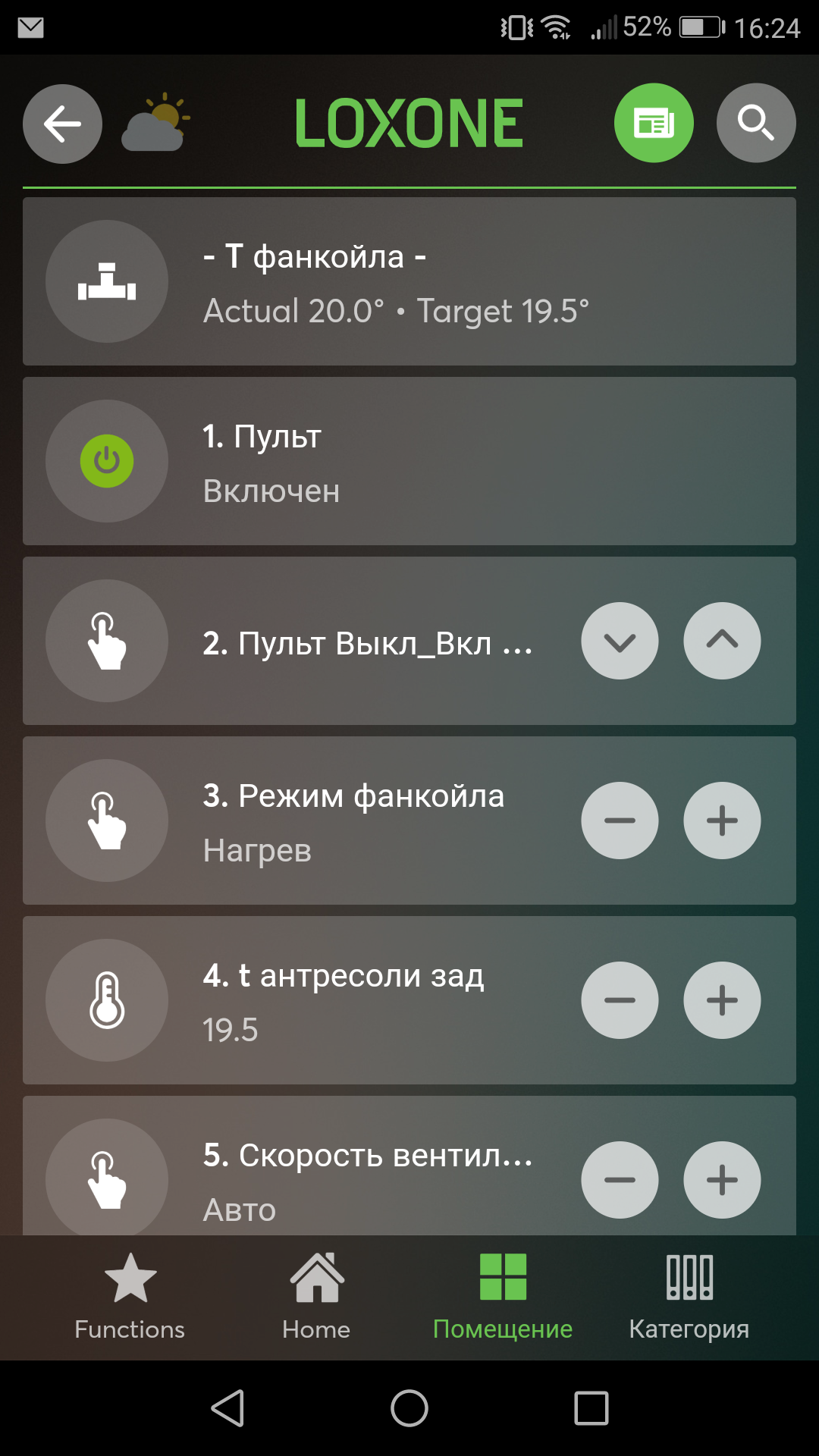This screenshot has width=819, height=1456.
Task: Lower t антресоли зад with minus
Action: [x=620, y=1000]
